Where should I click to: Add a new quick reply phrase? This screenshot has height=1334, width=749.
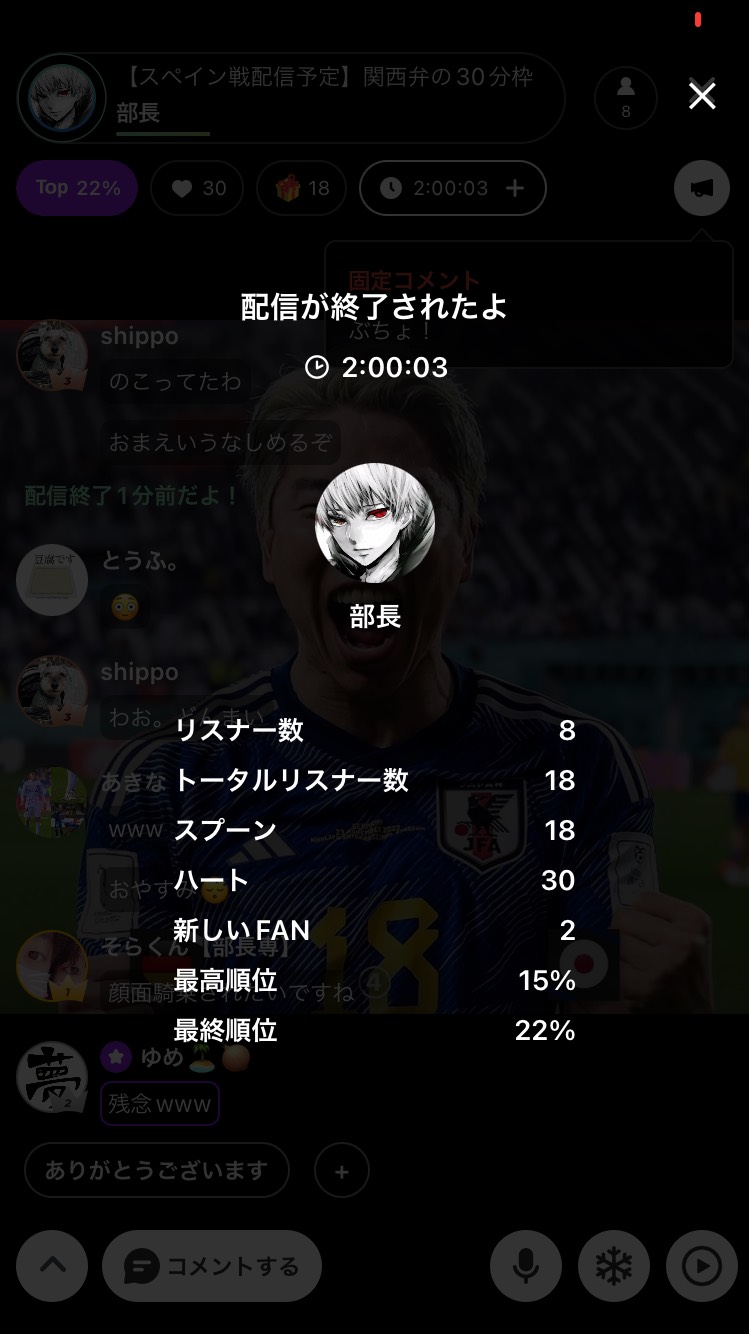pyautogui.click(x=342, y=1171)
